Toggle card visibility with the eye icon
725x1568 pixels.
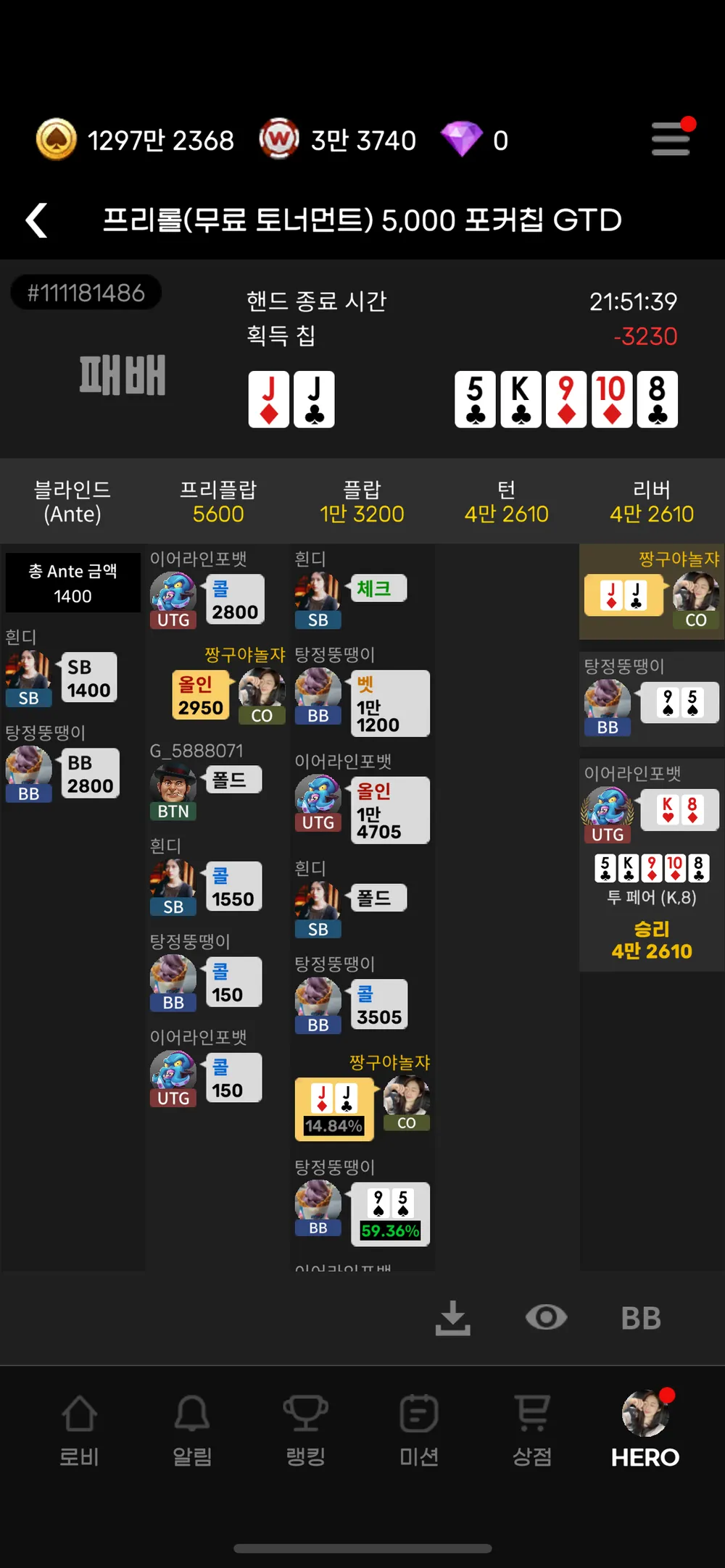[x=546, y=1318]
